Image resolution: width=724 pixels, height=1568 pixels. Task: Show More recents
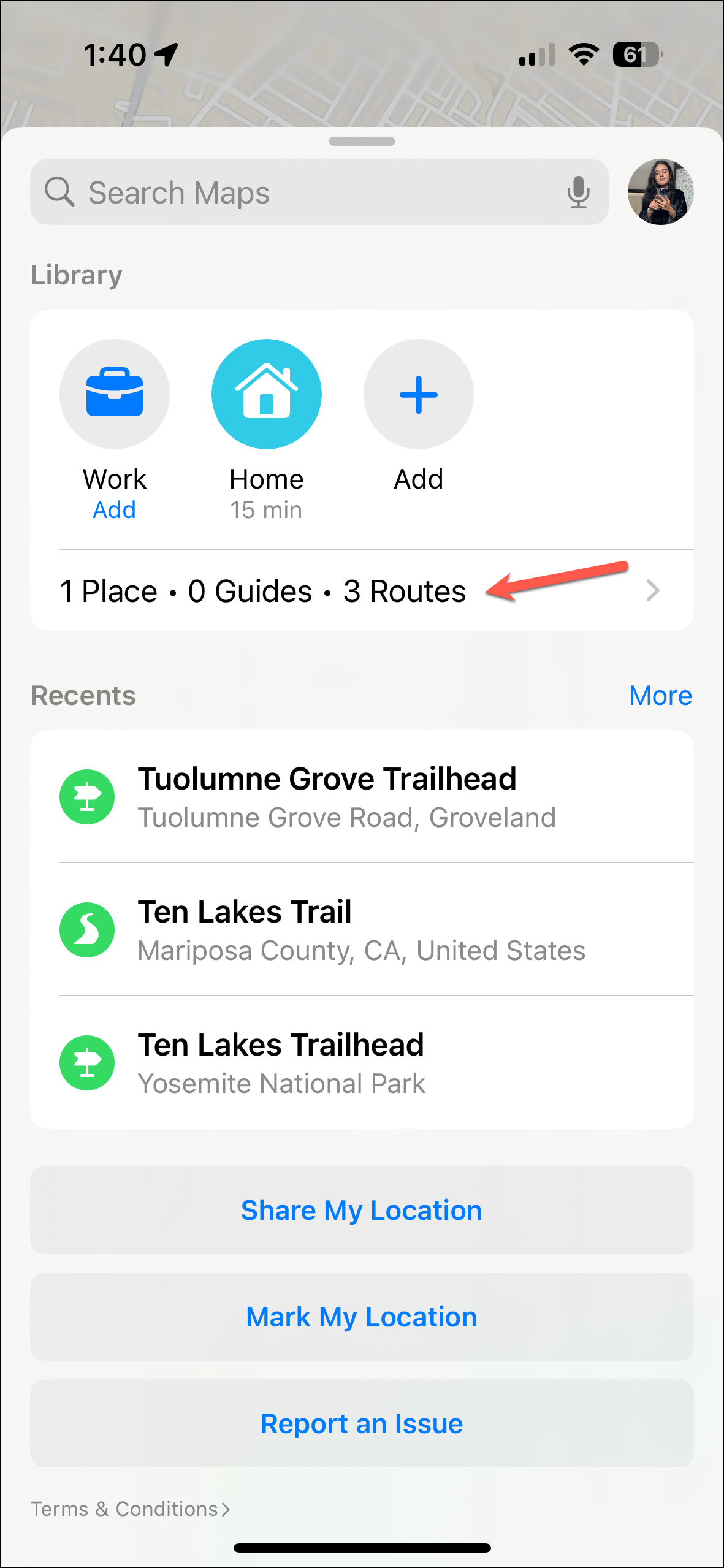pos(660,696)
